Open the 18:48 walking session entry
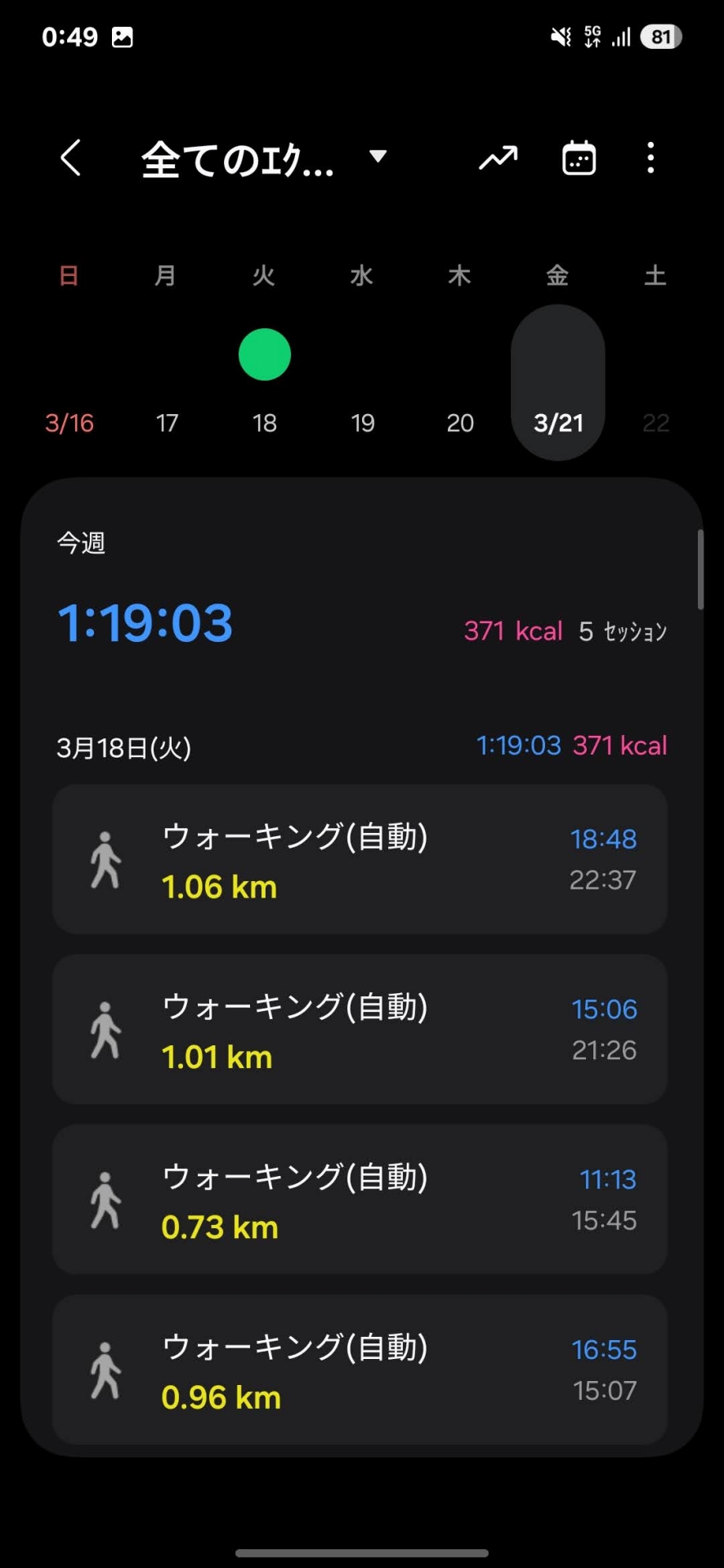The height and width of the screenshot is (1568, 724). click(x=360, y=859)
